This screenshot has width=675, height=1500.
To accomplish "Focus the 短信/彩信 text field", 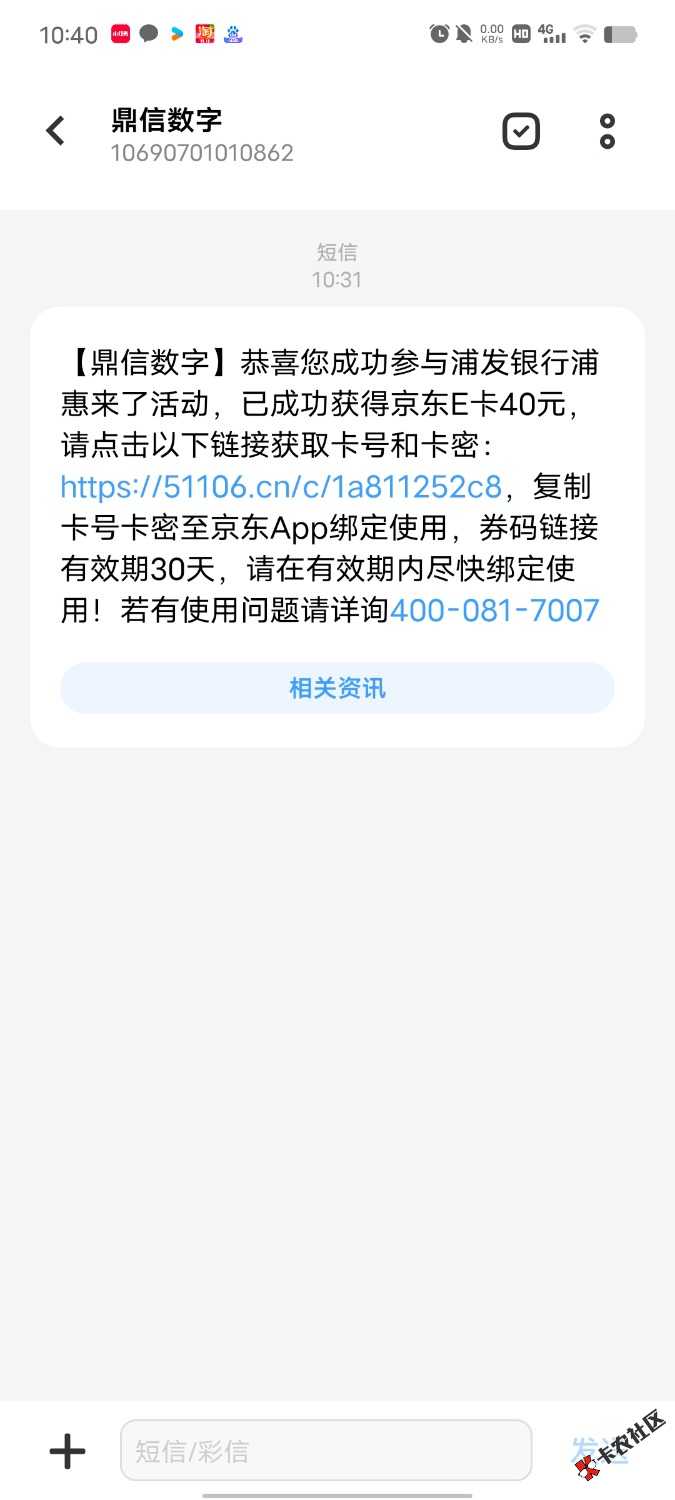I will pyautogui.click(x=325, y=1451).
